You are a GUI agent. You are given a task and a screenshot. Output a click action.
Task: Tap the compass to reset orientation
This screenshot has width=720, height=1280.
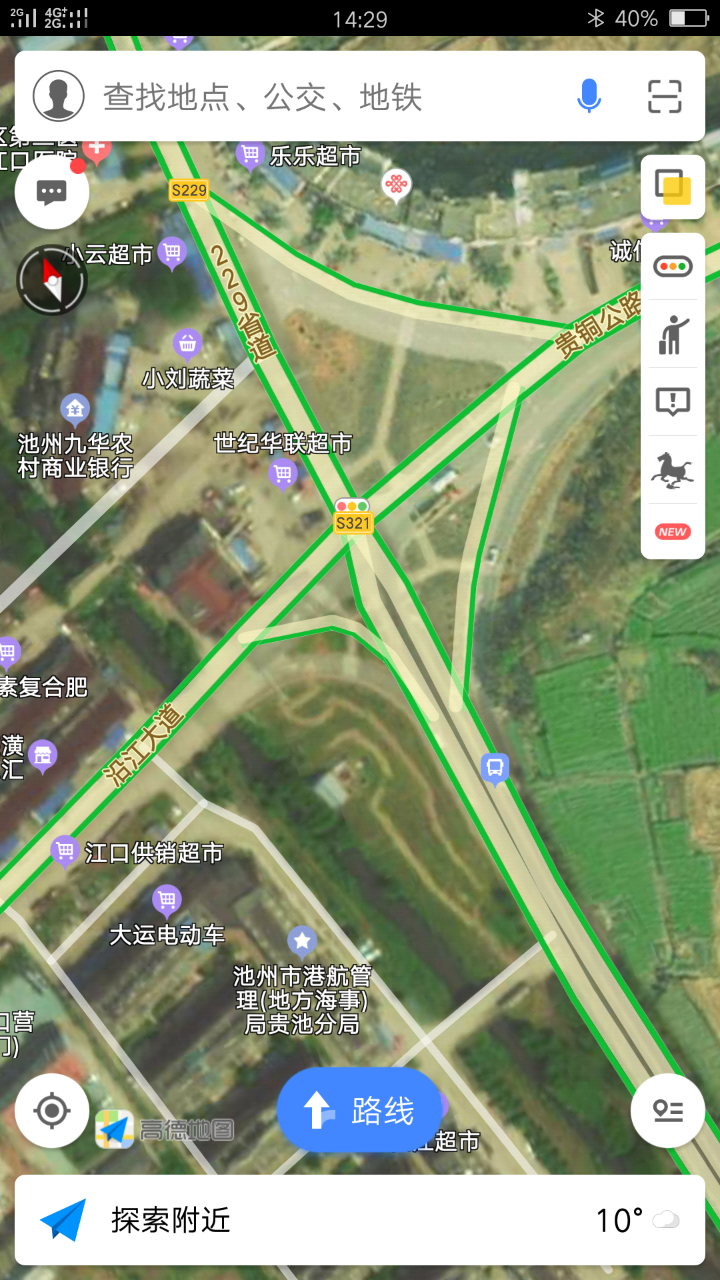52,280
